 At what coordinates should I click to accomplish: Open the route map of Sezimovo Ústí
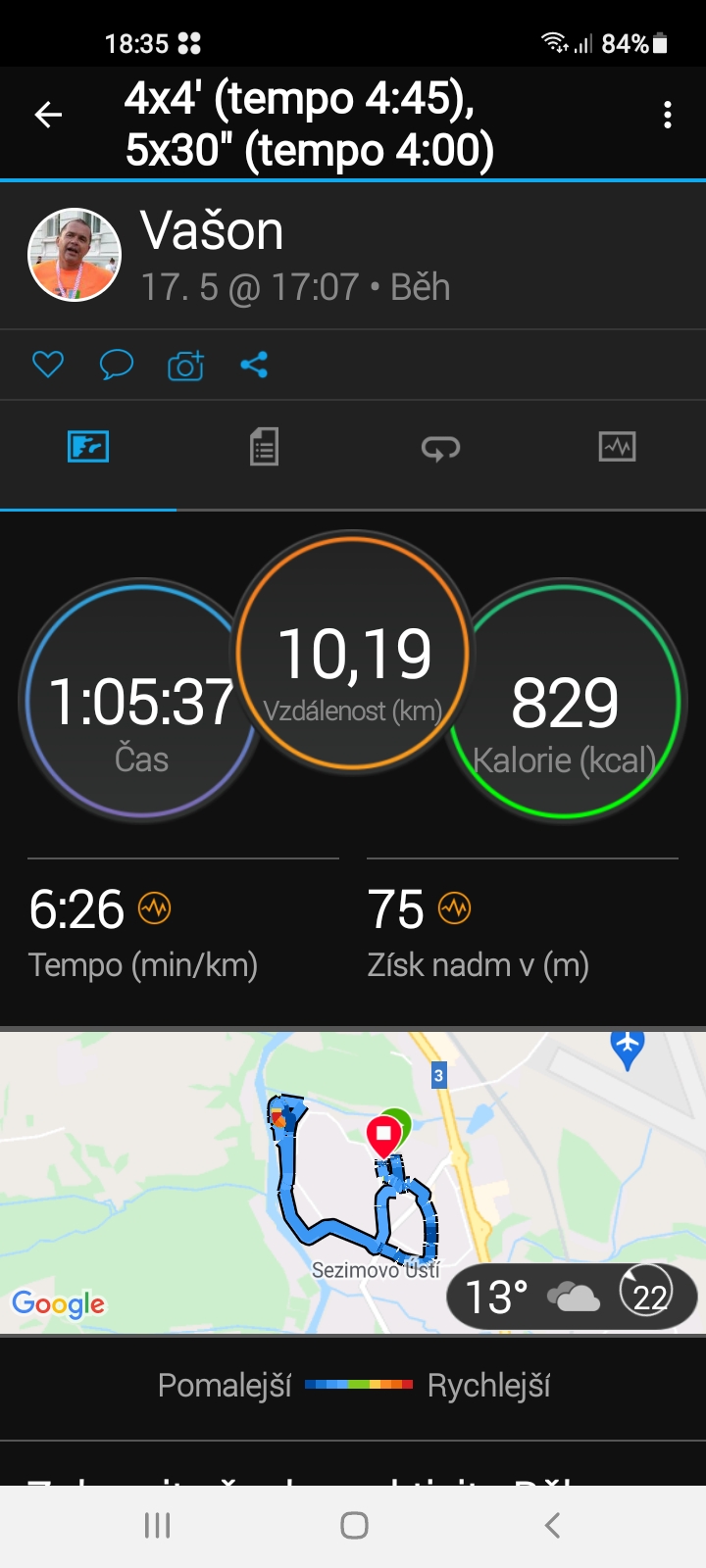pos(353,1182)
